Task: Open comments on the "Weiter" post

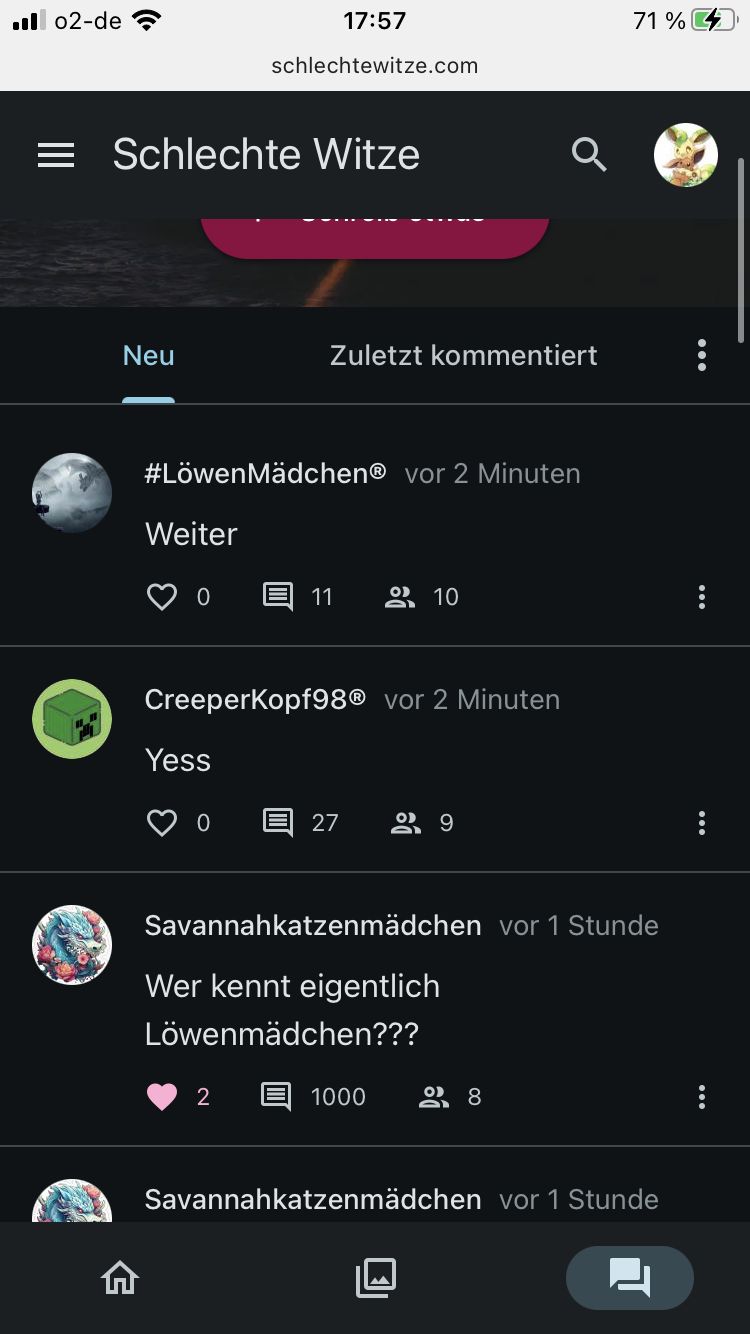Action: pyautogui.click(x=278, y=597)
